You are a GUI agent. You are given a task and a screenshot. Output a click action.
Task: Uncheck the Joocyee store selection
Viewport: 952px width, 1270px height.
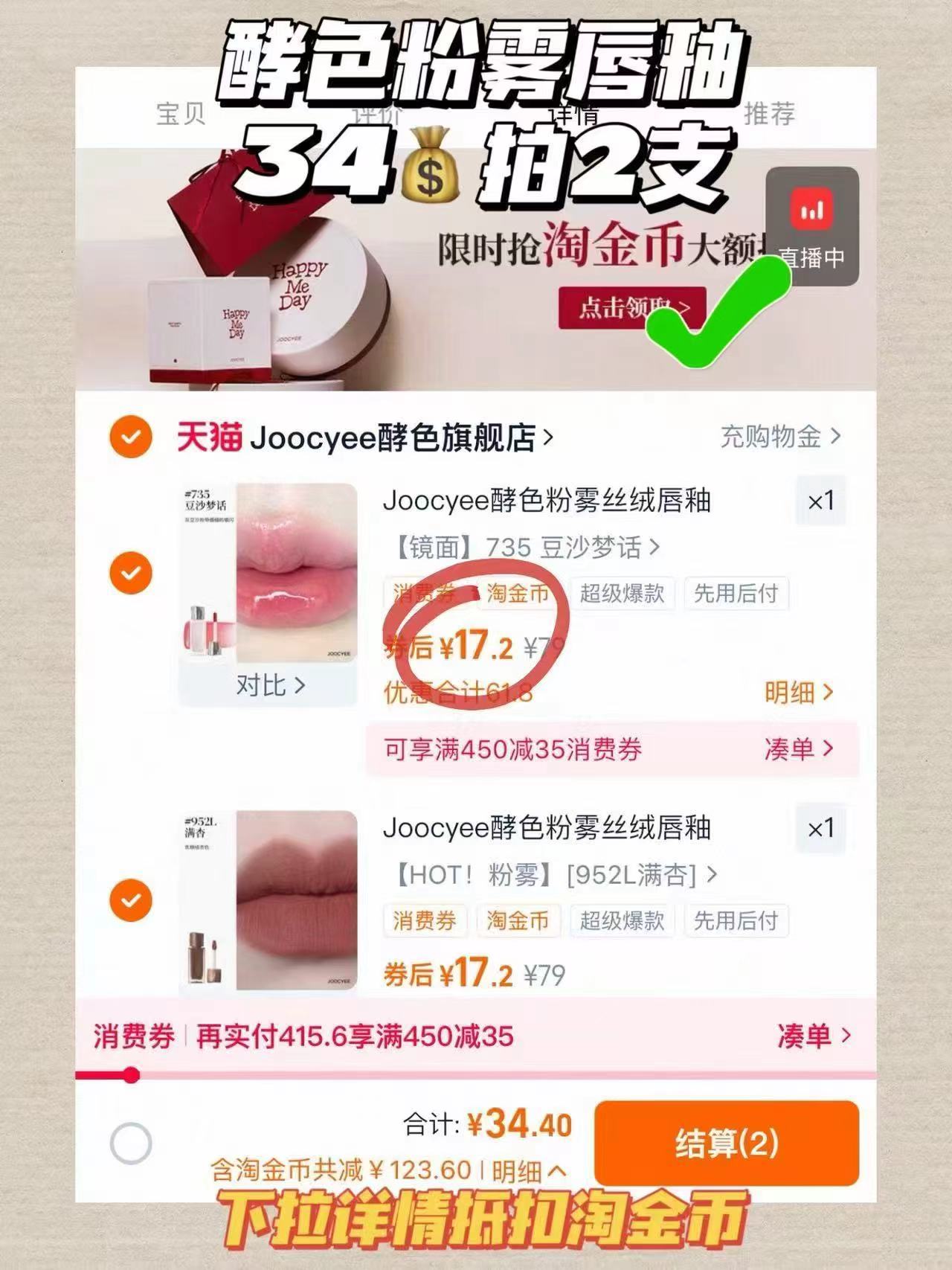point(131,437)
